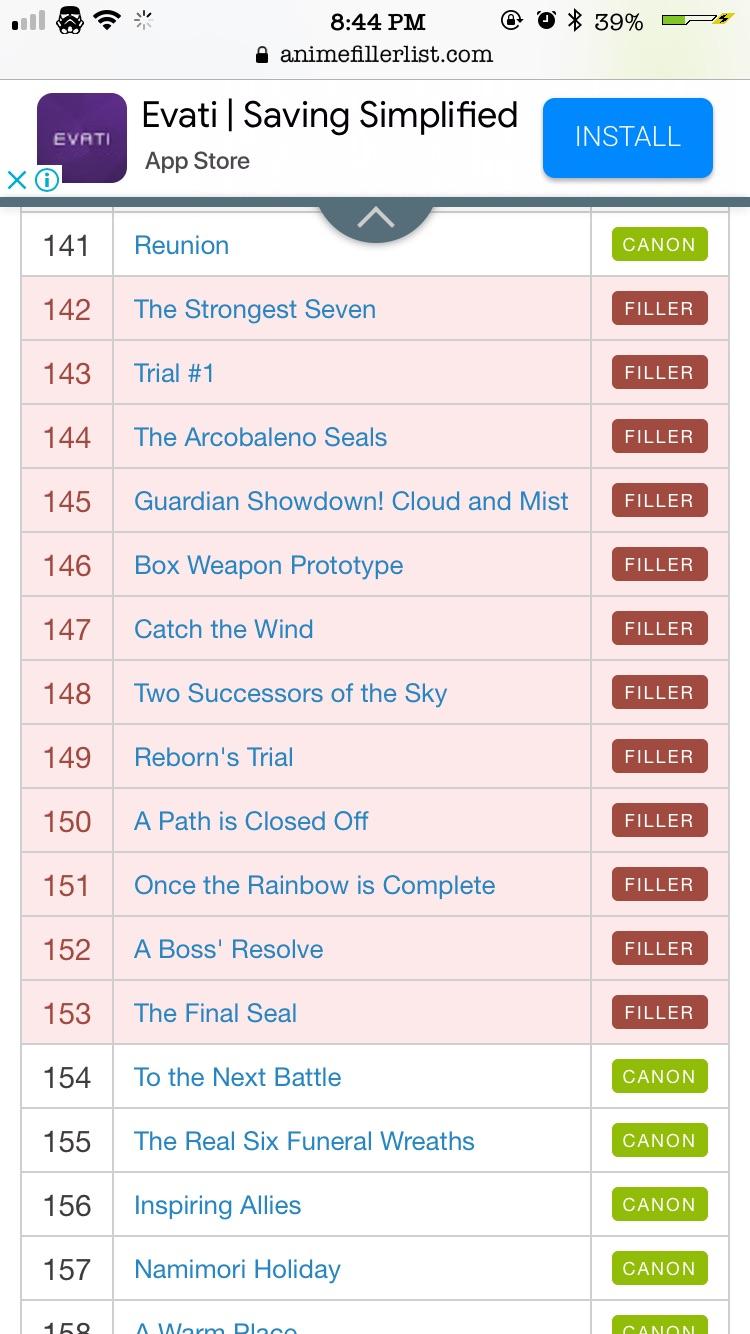Open The Strongest Seven episode link
This screenshot has height=1334, width=750.
pos(255,309)
